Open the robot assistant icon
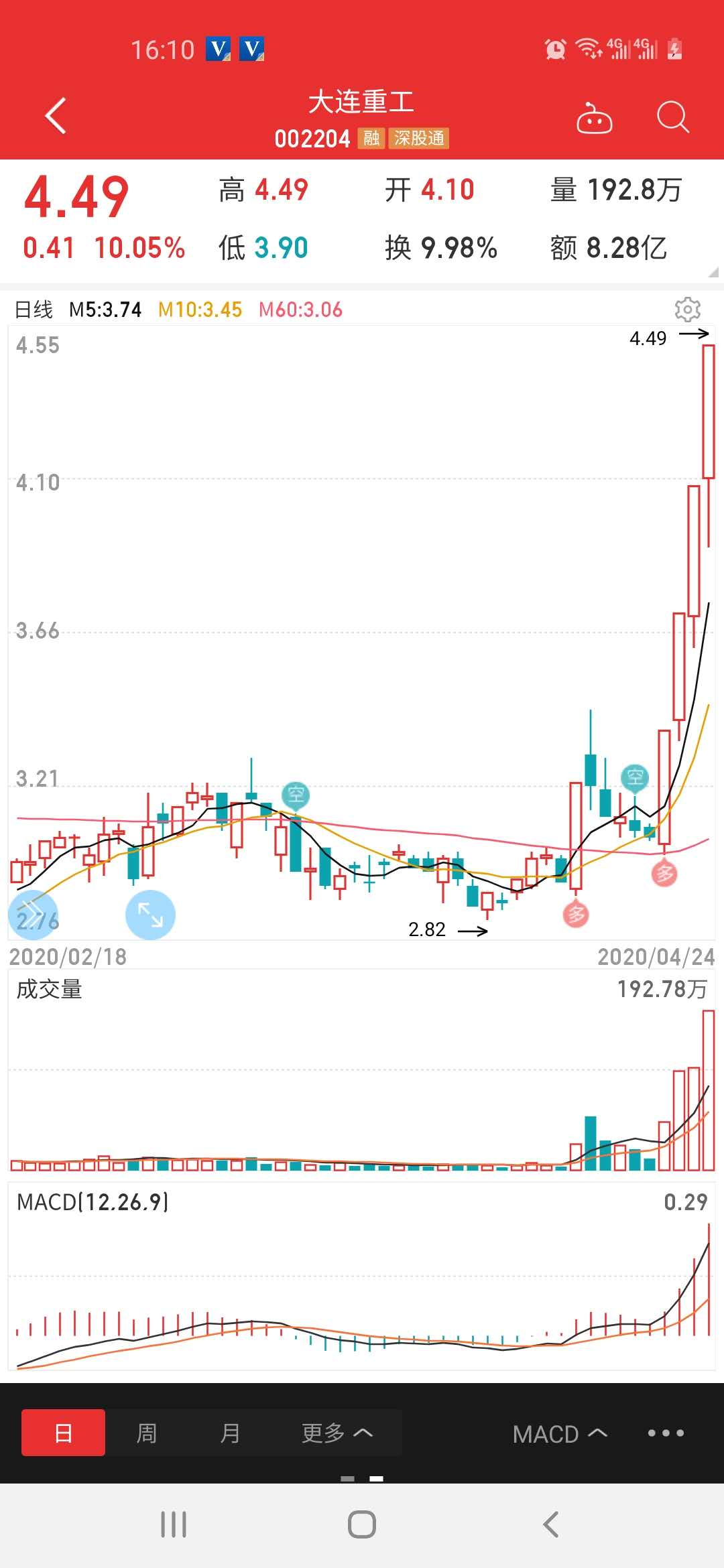 point(594,119)
